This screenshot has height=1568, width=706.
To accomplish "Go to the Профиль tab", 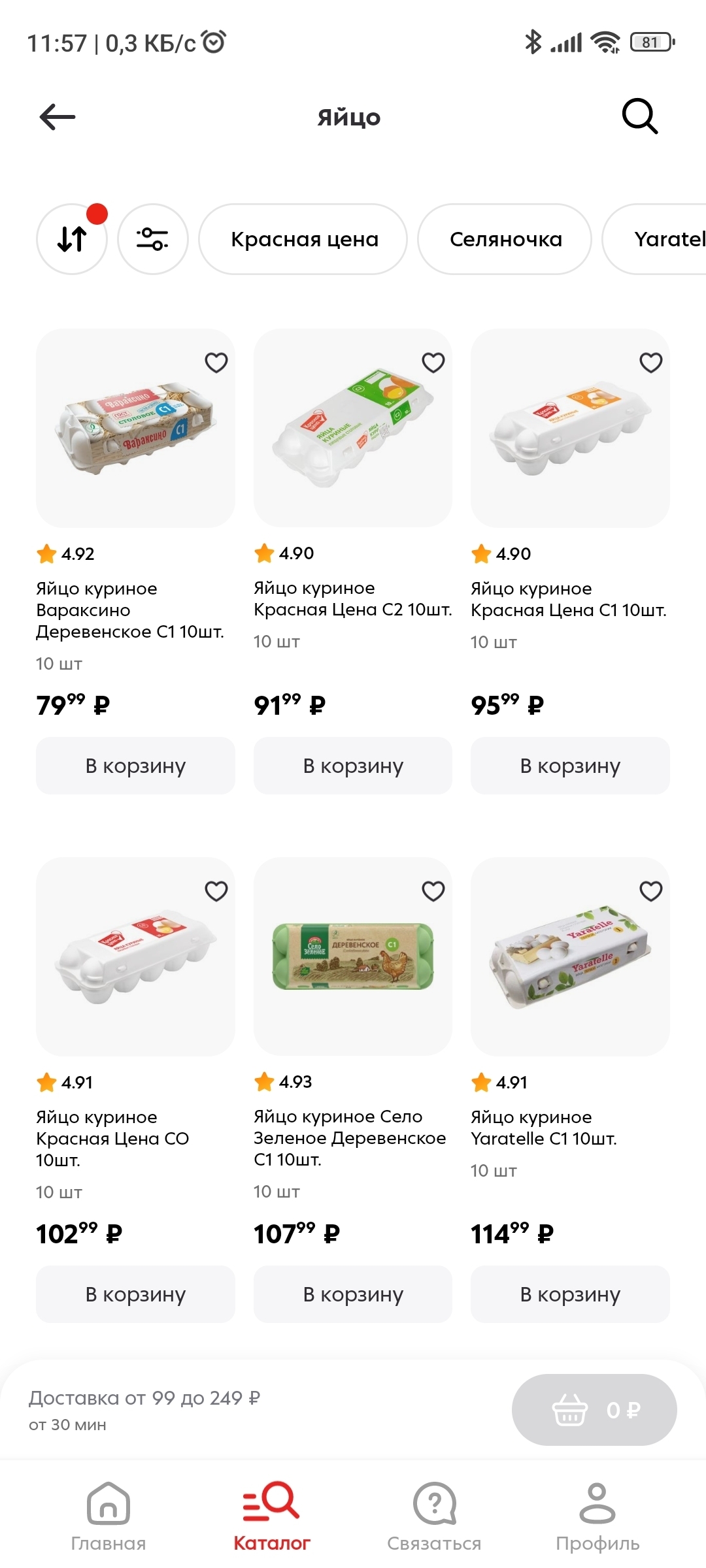I will pyautogui.click(x=597, y=1515).
